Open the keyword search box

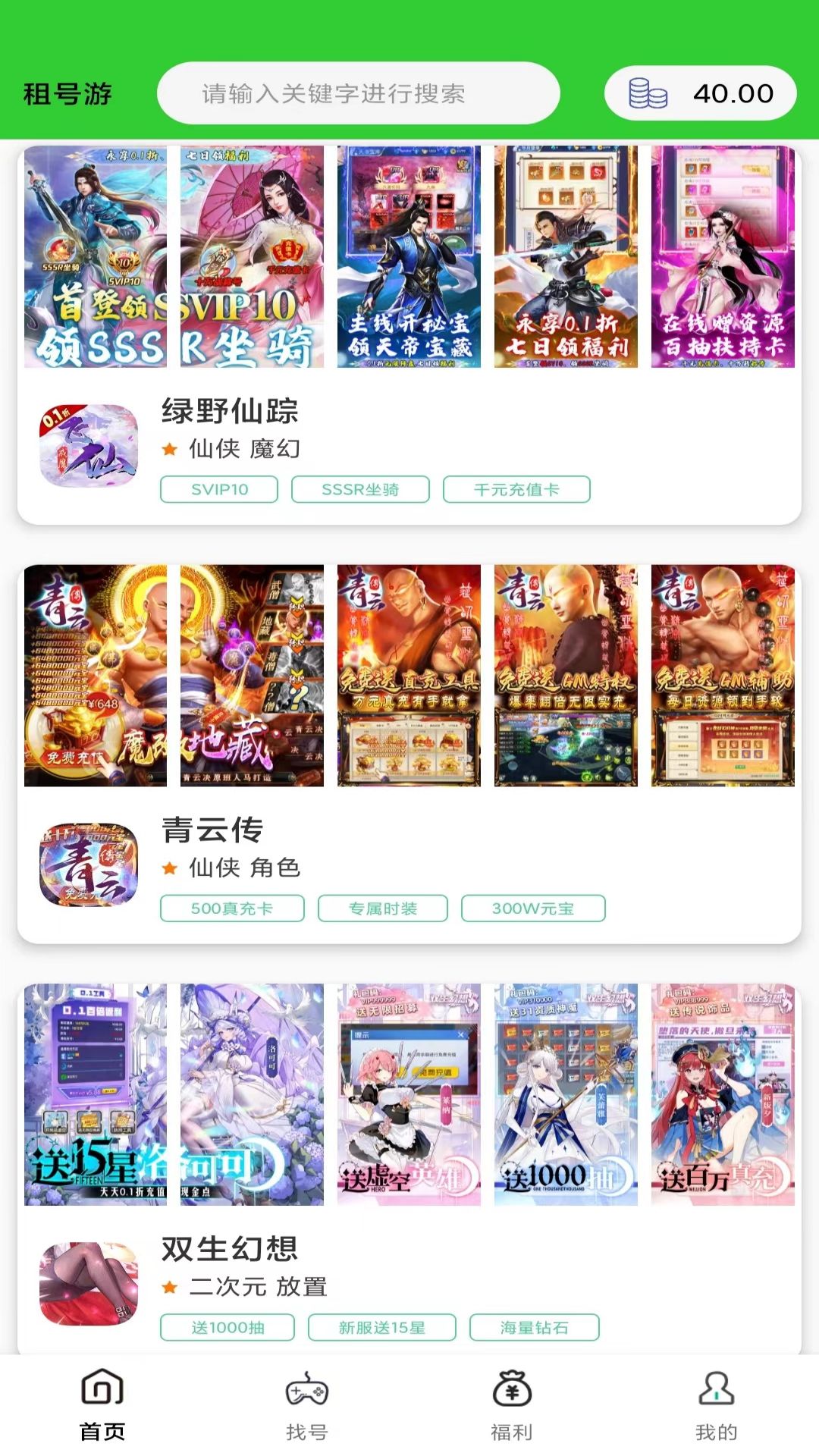click(358, 93)
